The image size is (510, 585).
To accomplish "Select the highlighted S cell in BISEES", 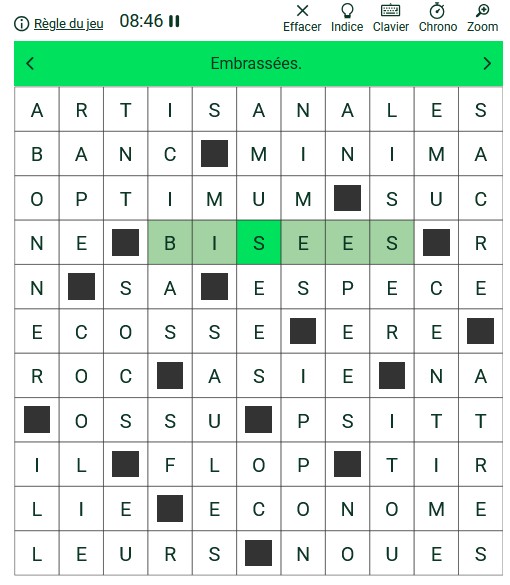I will [x=259, y=243].
